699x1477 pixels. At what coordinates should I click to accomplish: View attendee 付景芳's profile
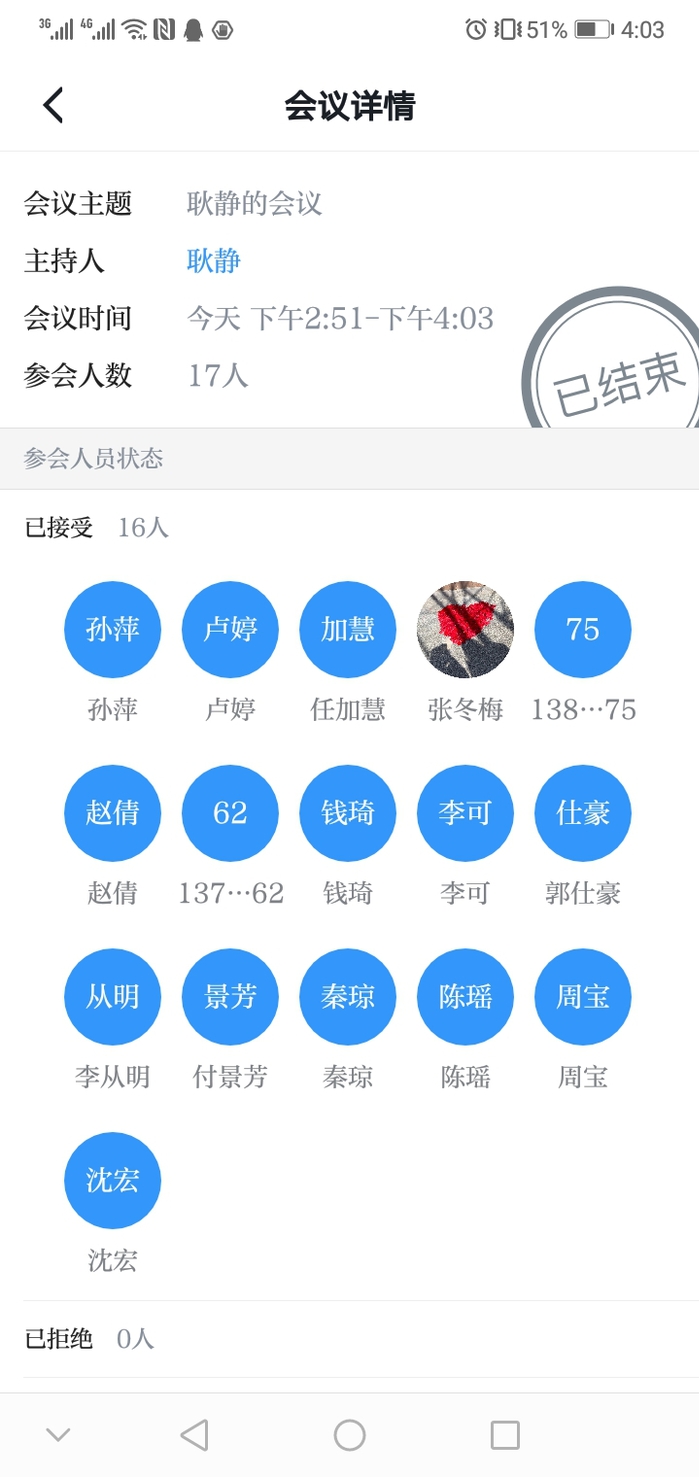click(x=230, y=997)
